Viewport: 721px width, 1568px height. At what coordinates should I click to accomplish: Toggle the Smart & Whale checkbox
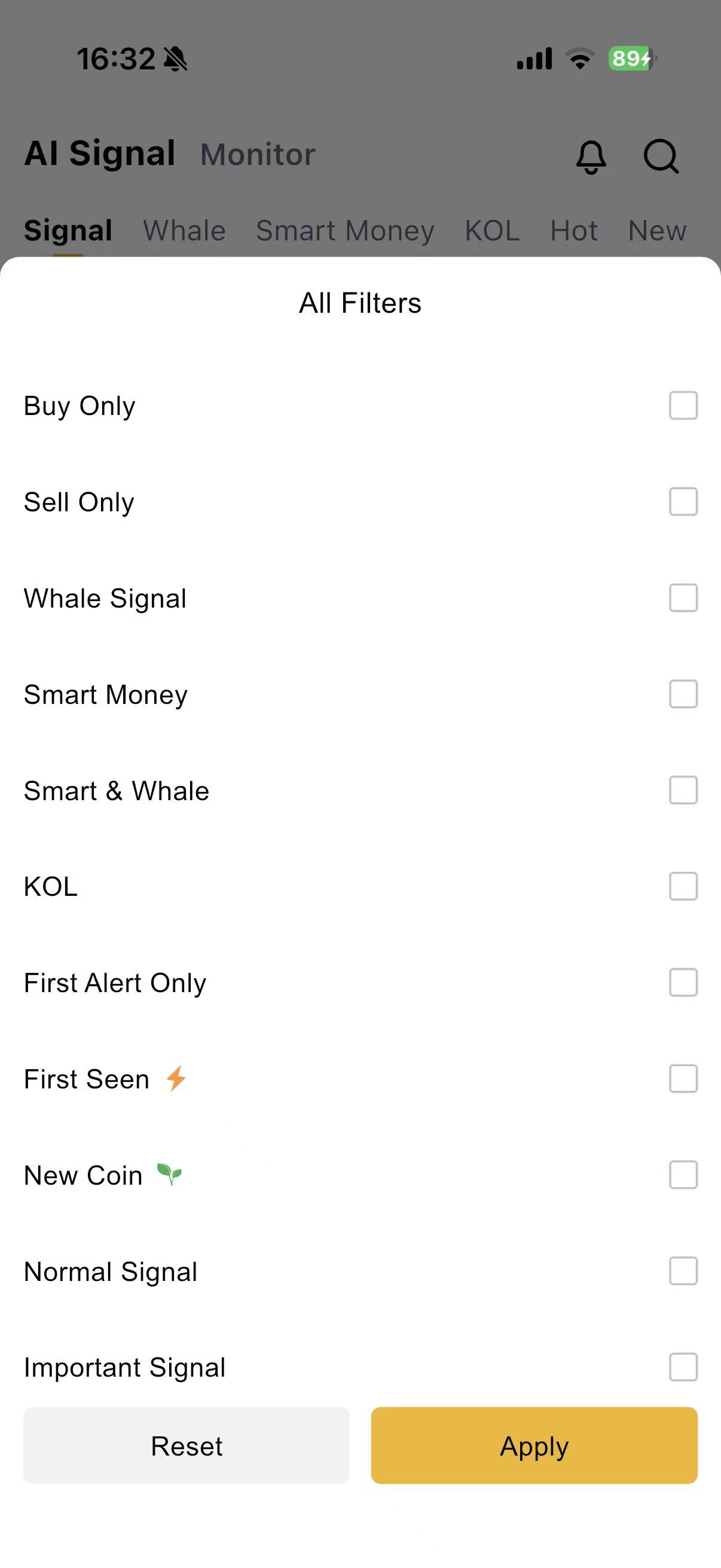click(x=683, y=790)
